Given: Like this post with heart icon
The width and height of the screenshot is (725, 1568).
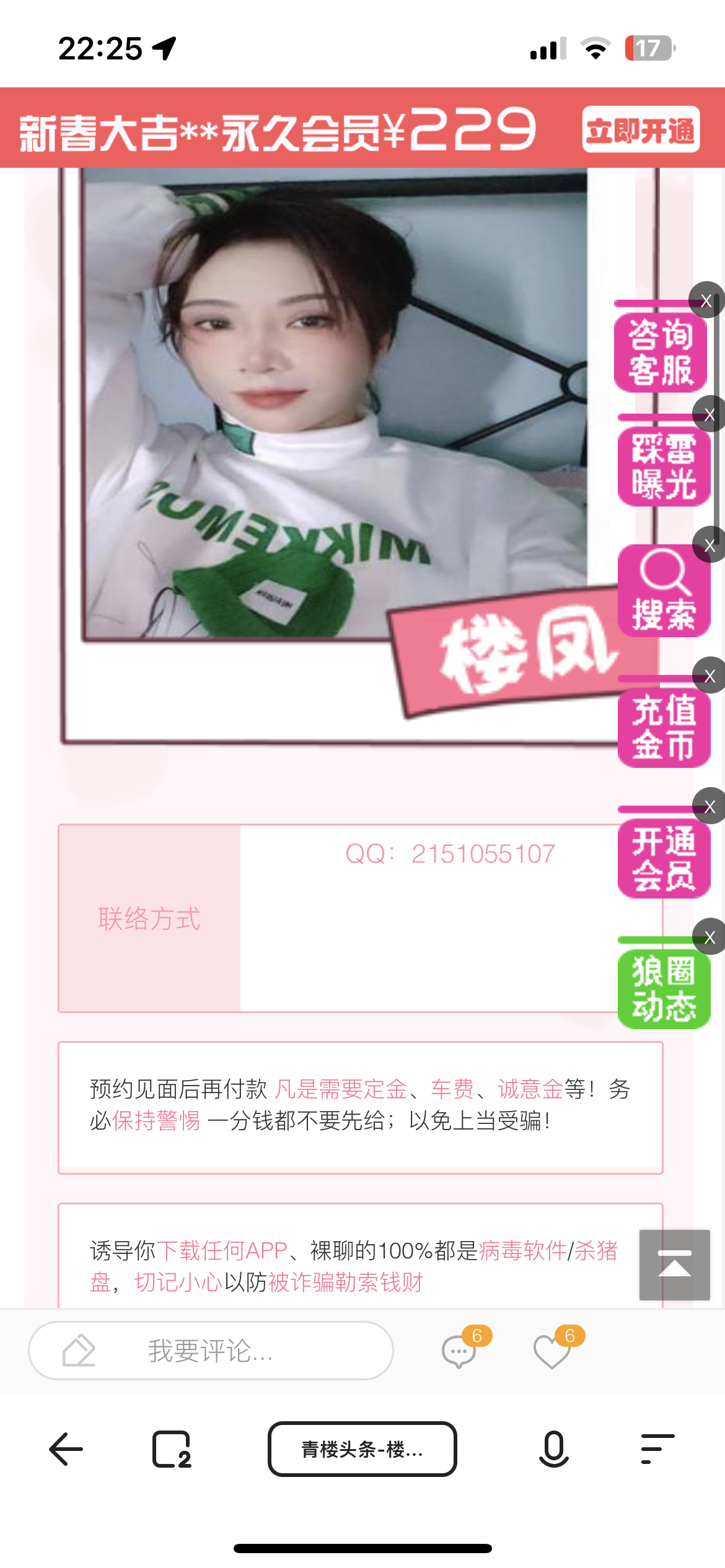Looking at the screenshot, I should point(552,1352).
